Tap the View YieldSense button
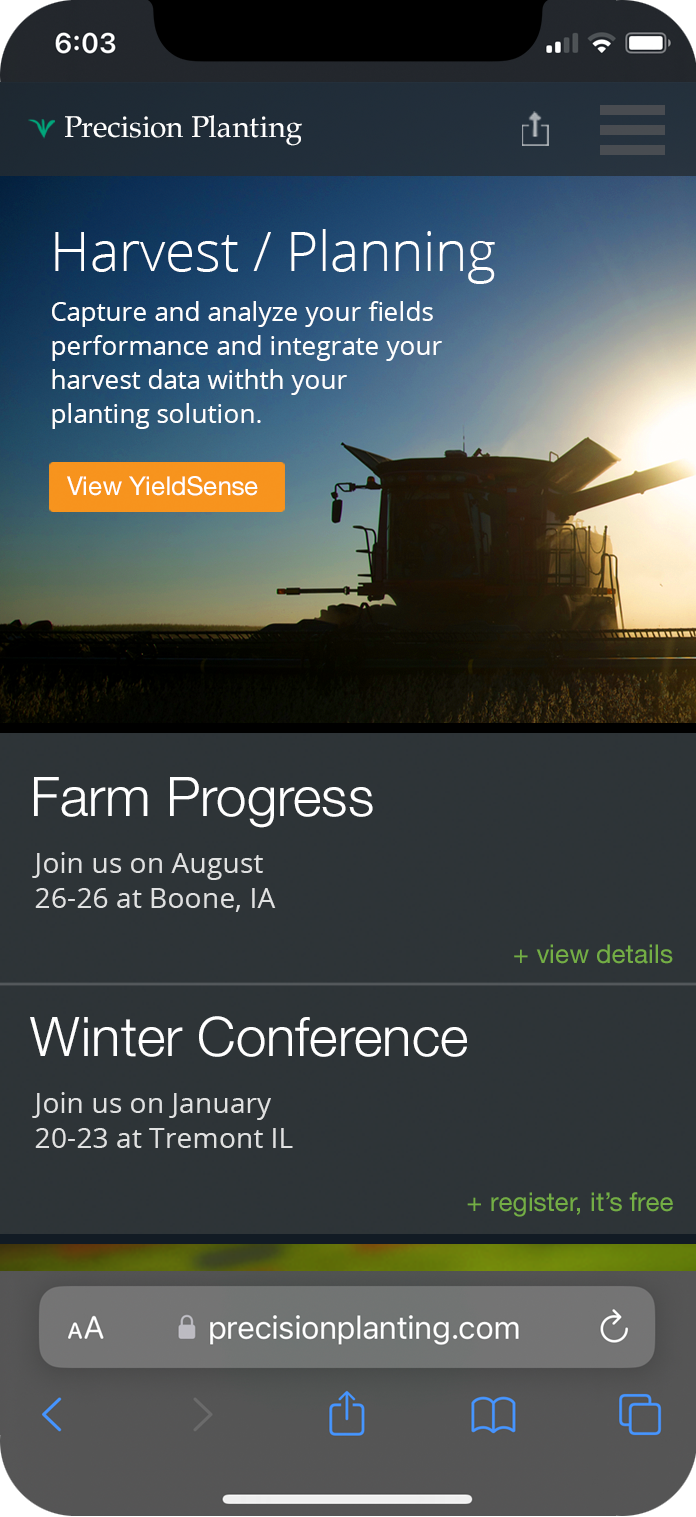This screenshot has width=696, height=1517. click(x=167, y=487)
